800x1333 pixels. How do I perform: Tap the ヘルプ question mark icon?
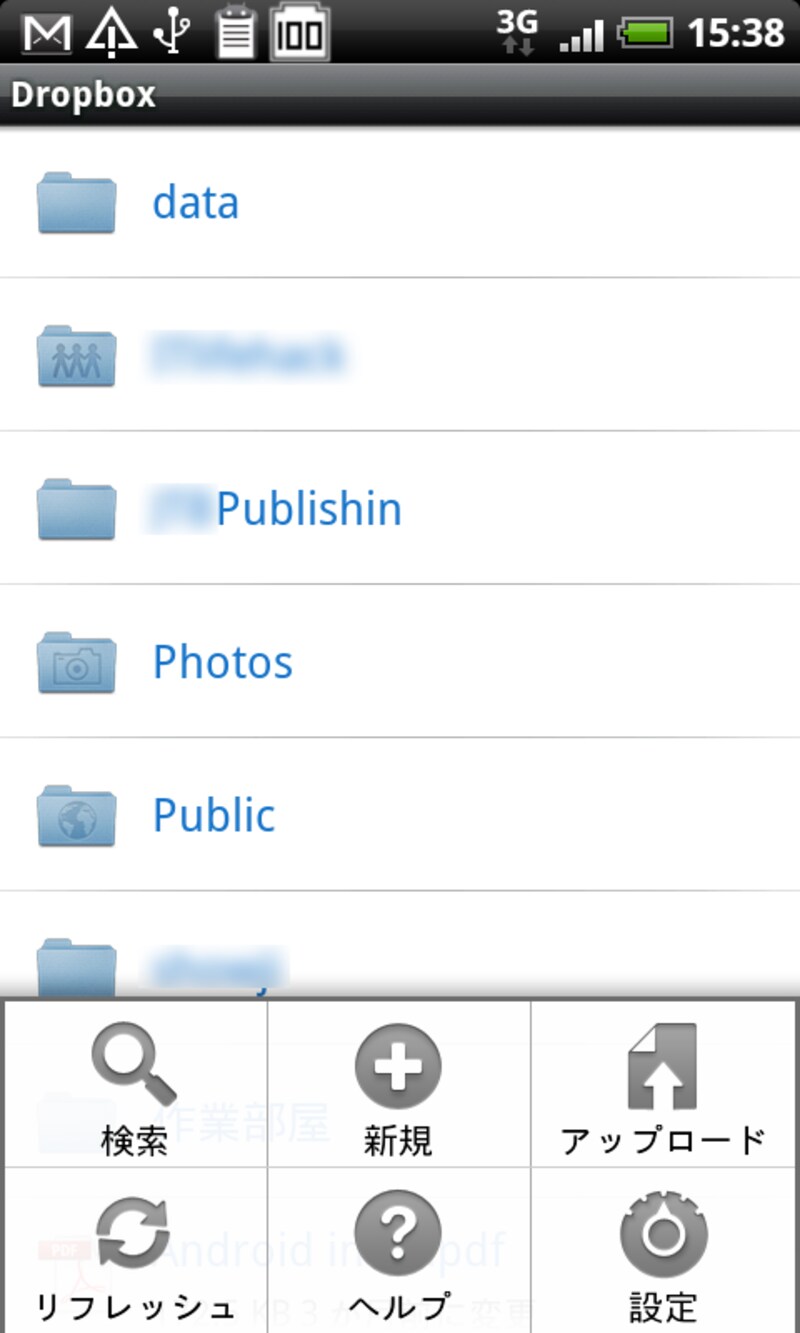coord(398,1232)
